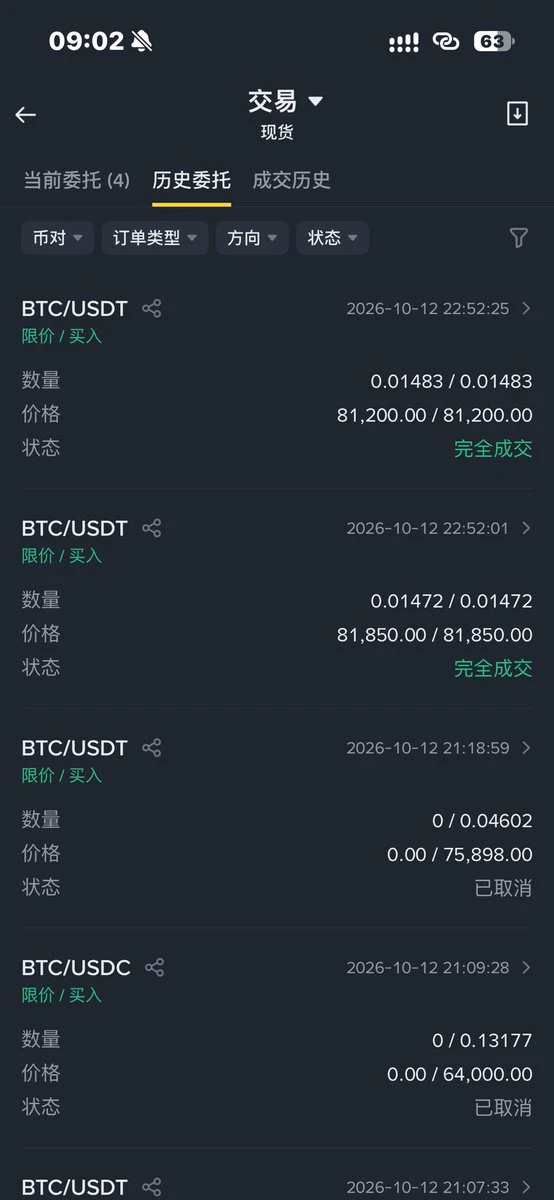The image size is (554, 1200).
Task: Open the funnel filter icon
Action: pyautogui.click(x=518, y=238)
